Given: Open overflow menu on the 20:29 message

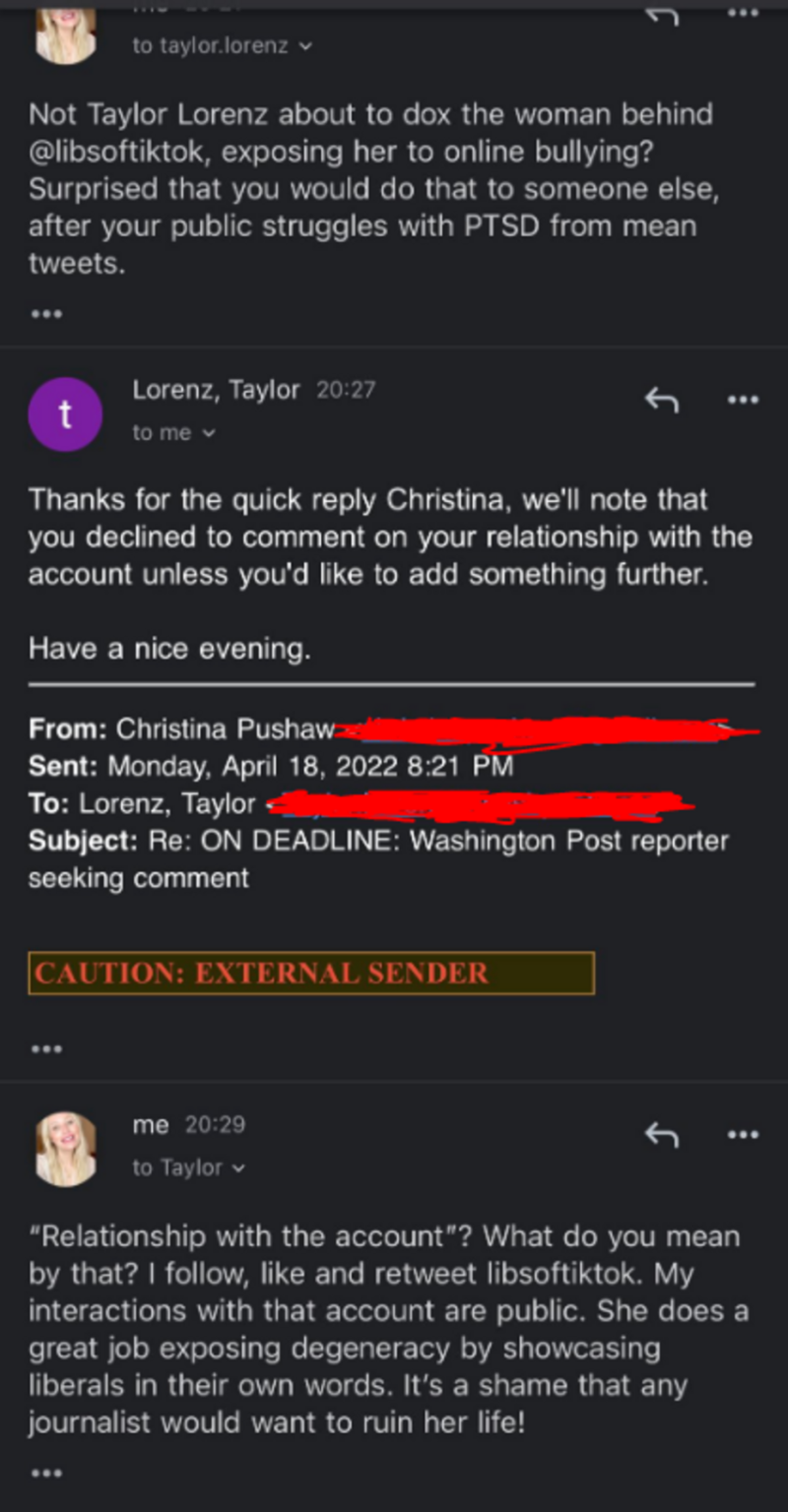Looking at the screenshot, I should (x=742, y=1135).
